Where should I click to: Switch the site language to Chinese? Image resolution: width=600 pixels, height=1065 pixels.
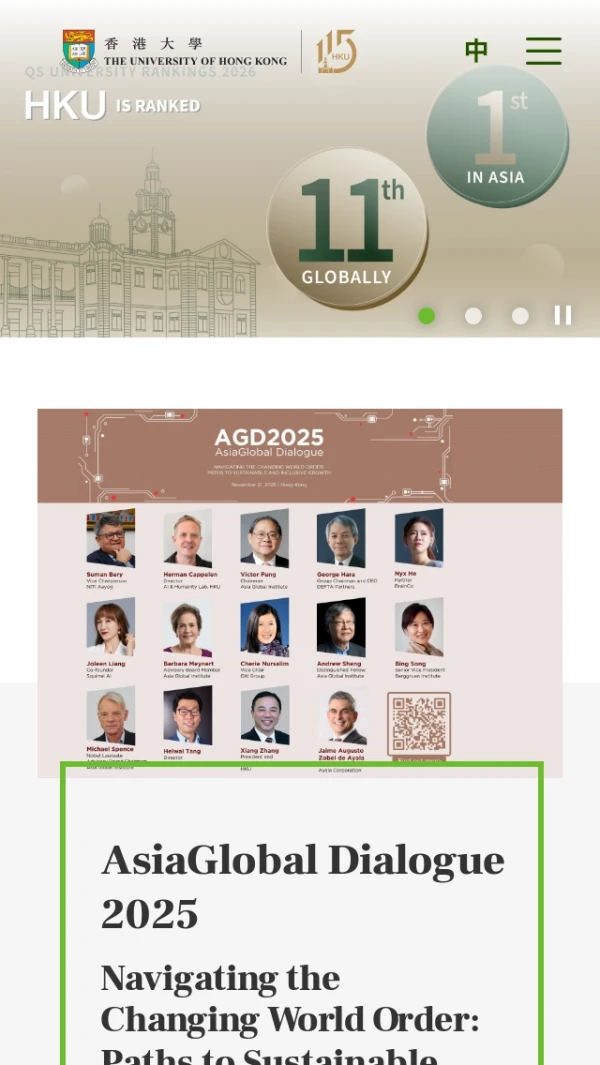point(477,50)
